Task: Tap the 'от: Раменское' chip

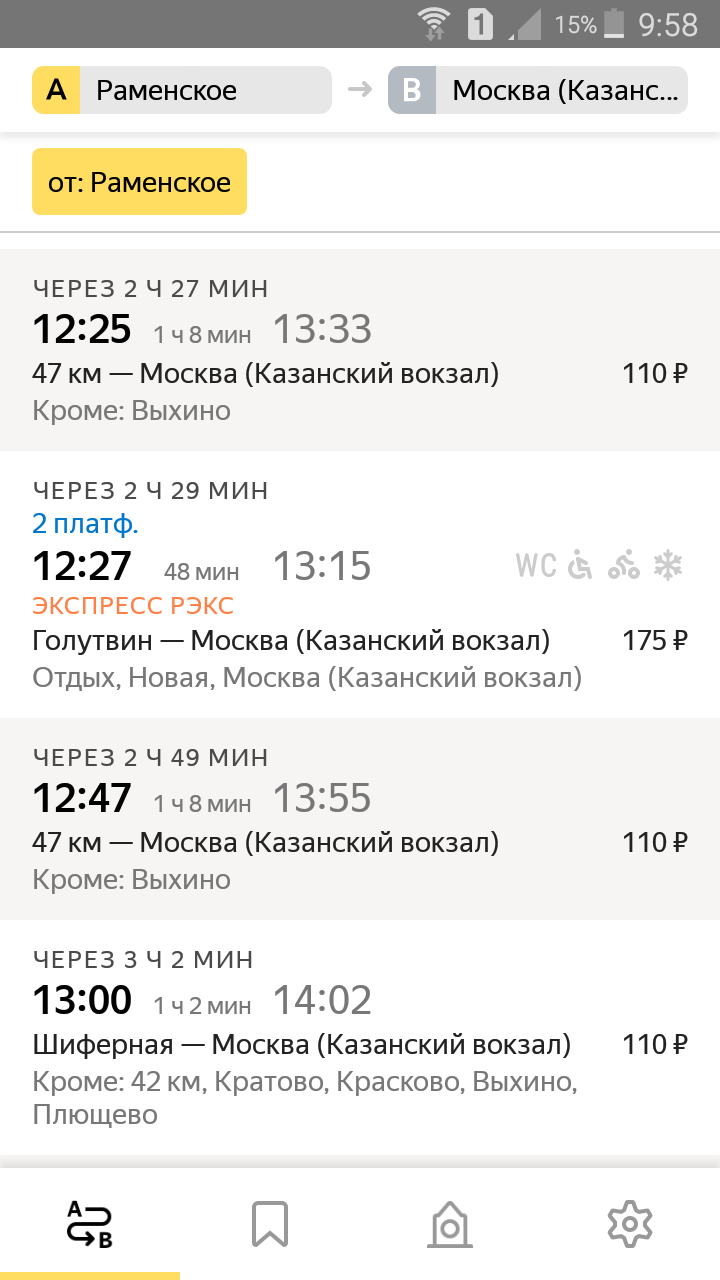Action: tap(139, 182)
